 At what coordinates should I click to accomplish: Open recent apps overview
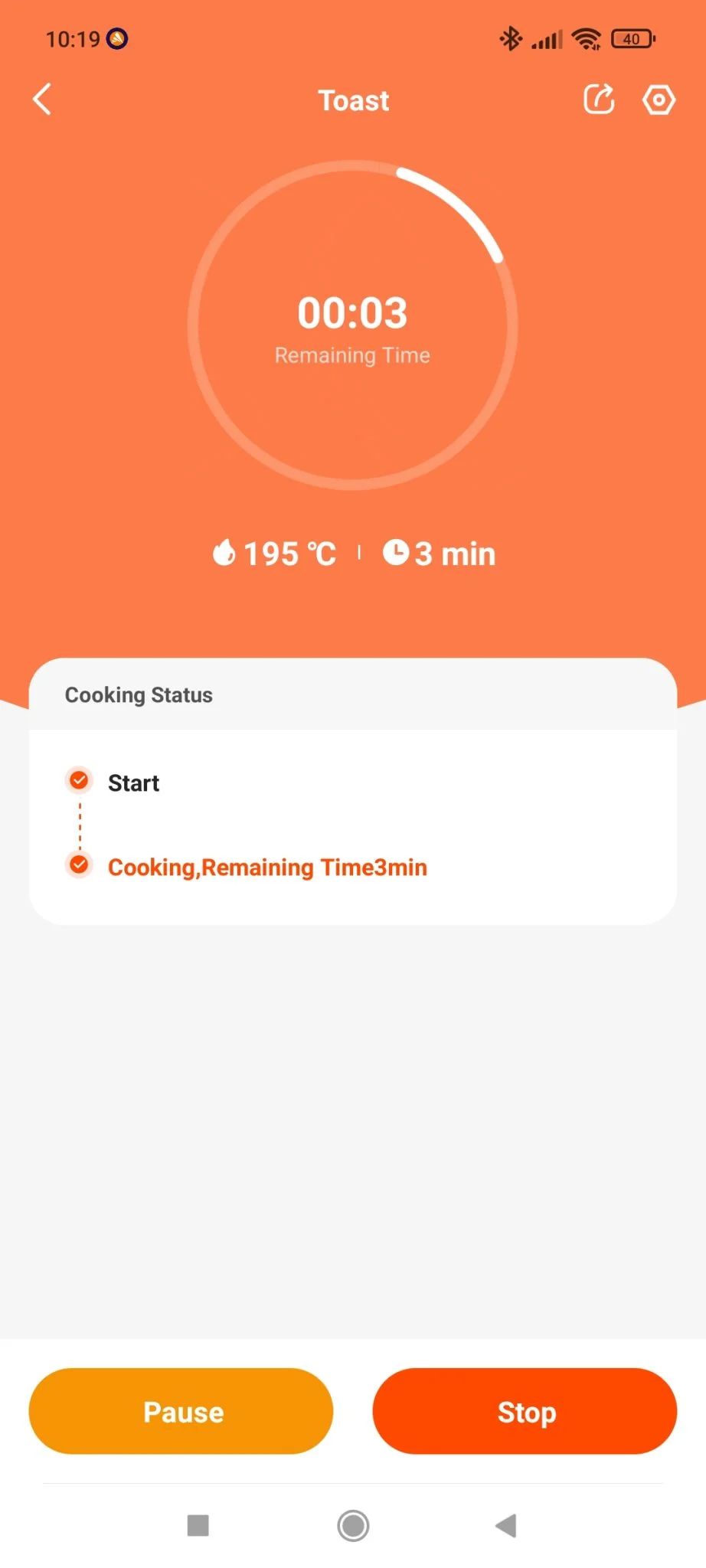tap(198, 1525)
